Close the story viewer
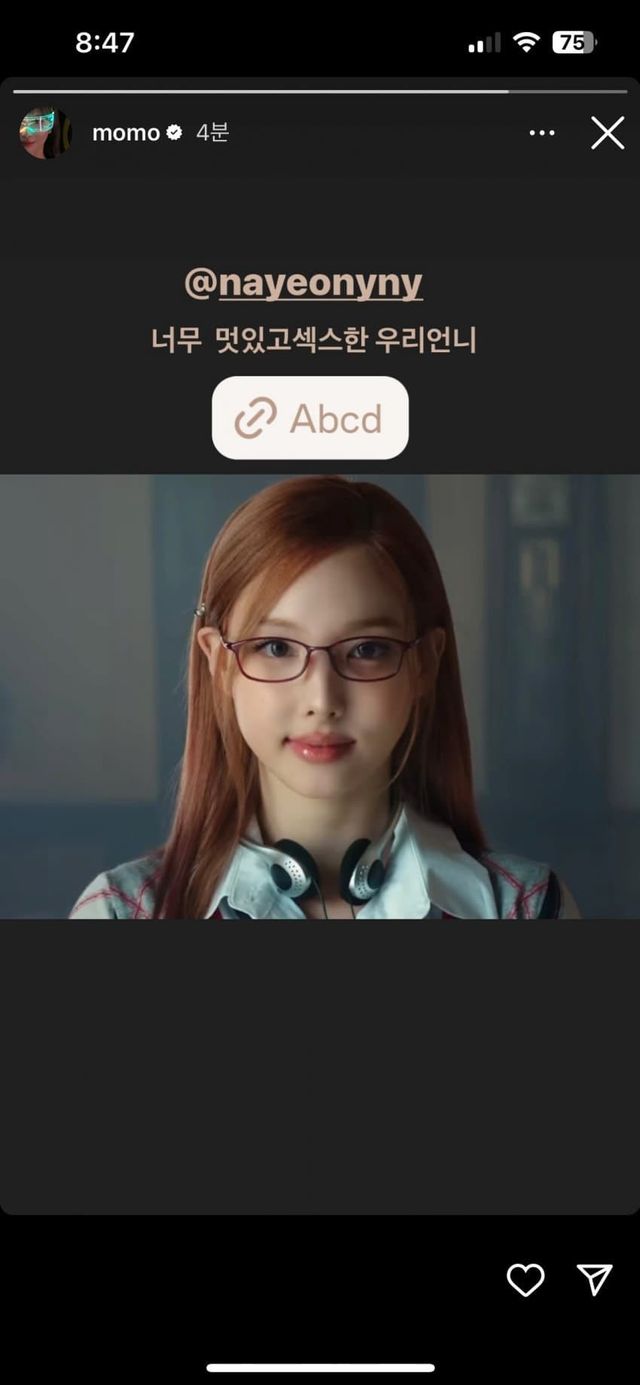Image resolution: width=640 pixels, height=1385 pixels. [607, 133]
